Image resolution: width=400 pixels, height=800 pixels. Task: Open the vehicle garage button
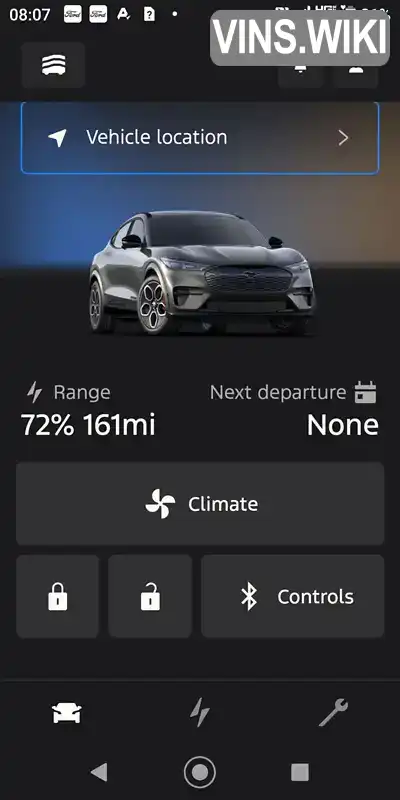53,65
